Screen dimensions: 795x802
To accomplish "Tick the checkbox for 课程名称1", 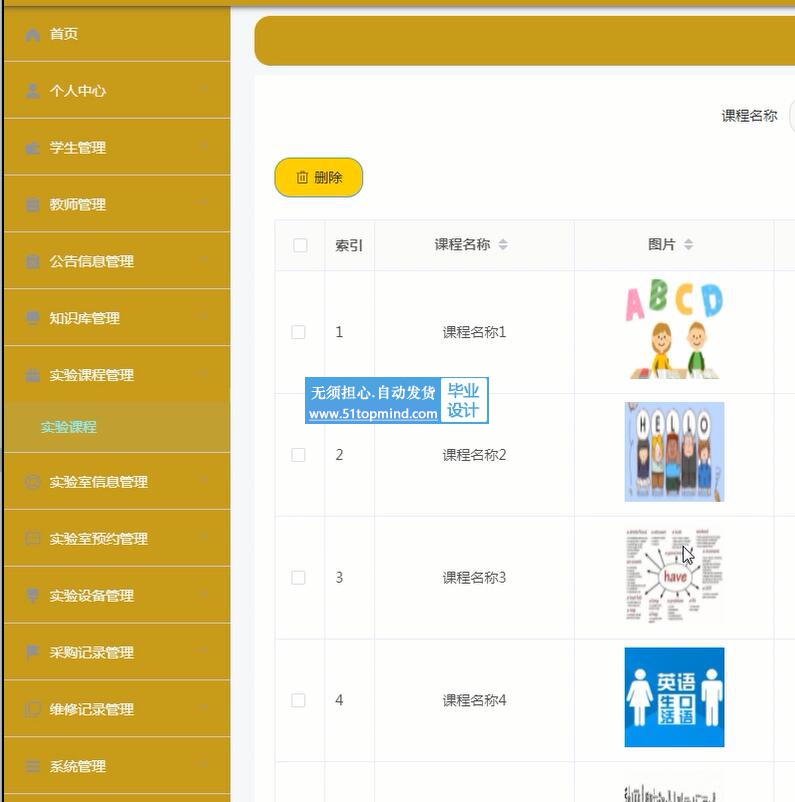I will tap(298, 332).
